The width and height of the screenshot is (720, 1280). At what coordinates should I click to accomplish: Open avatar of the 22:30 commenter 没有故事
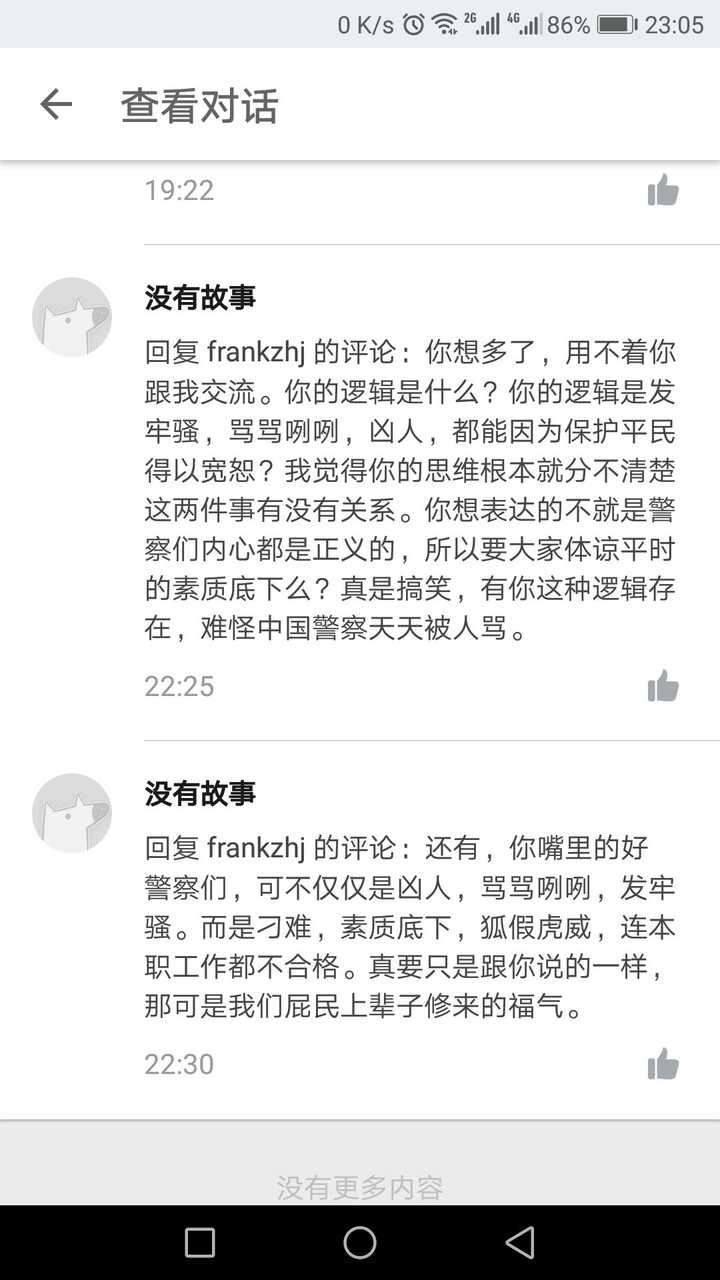tap(72, 813)
